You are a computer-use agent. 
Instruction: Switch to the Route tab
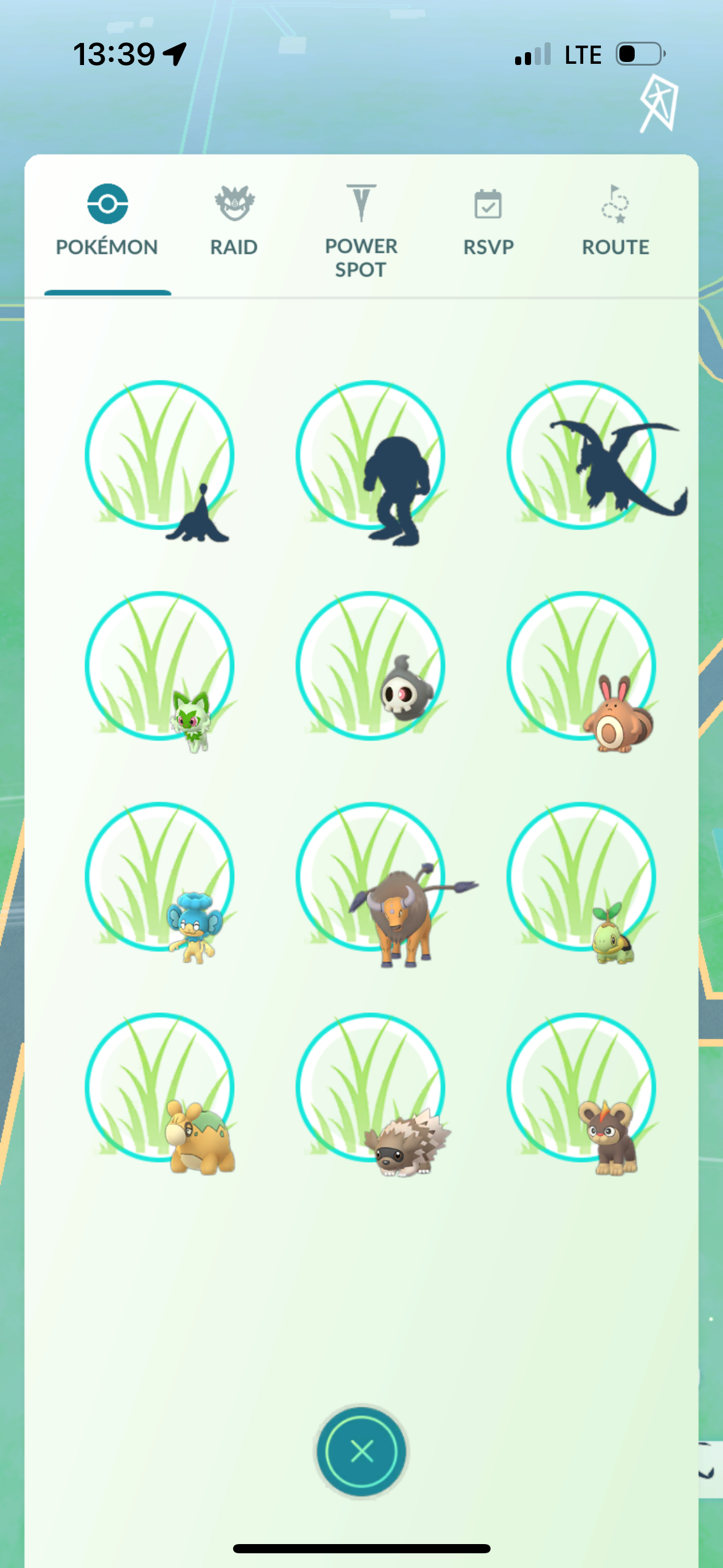click(615, 221)
